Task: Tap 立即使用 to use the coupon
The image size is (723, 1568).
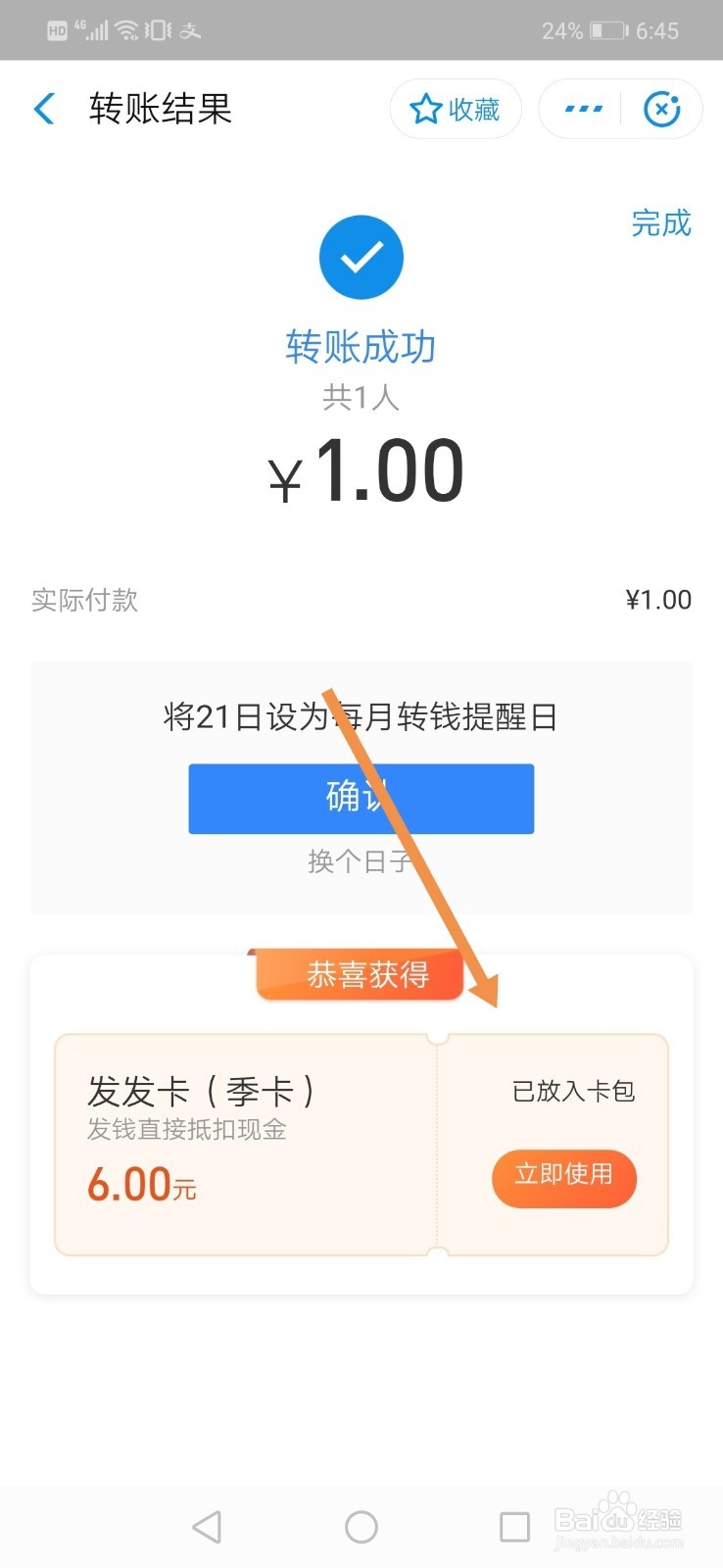Action: (x=563, y=1179)
